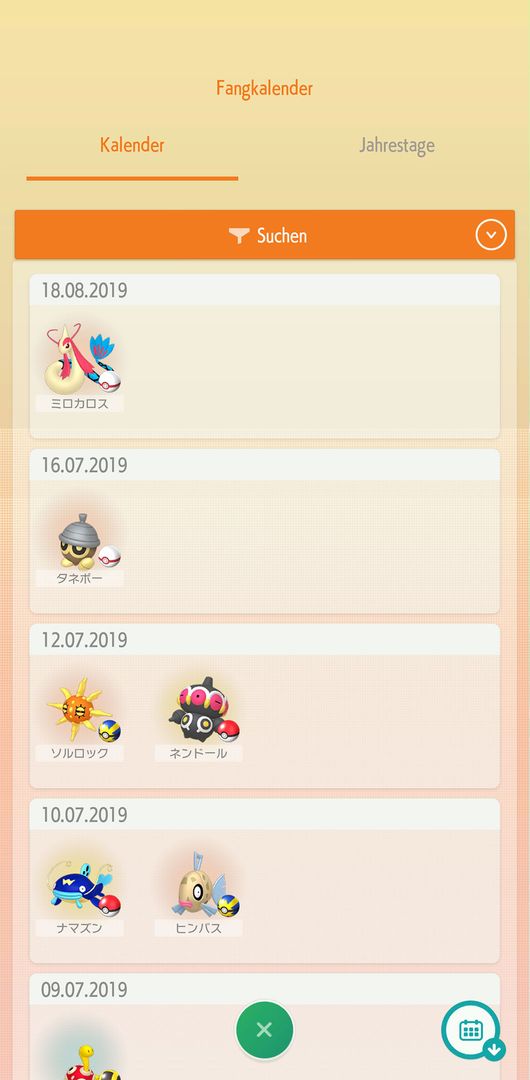Open Solrock caught on 12.07.2019
Screen dimensions: 530x1080
[80, 718]
